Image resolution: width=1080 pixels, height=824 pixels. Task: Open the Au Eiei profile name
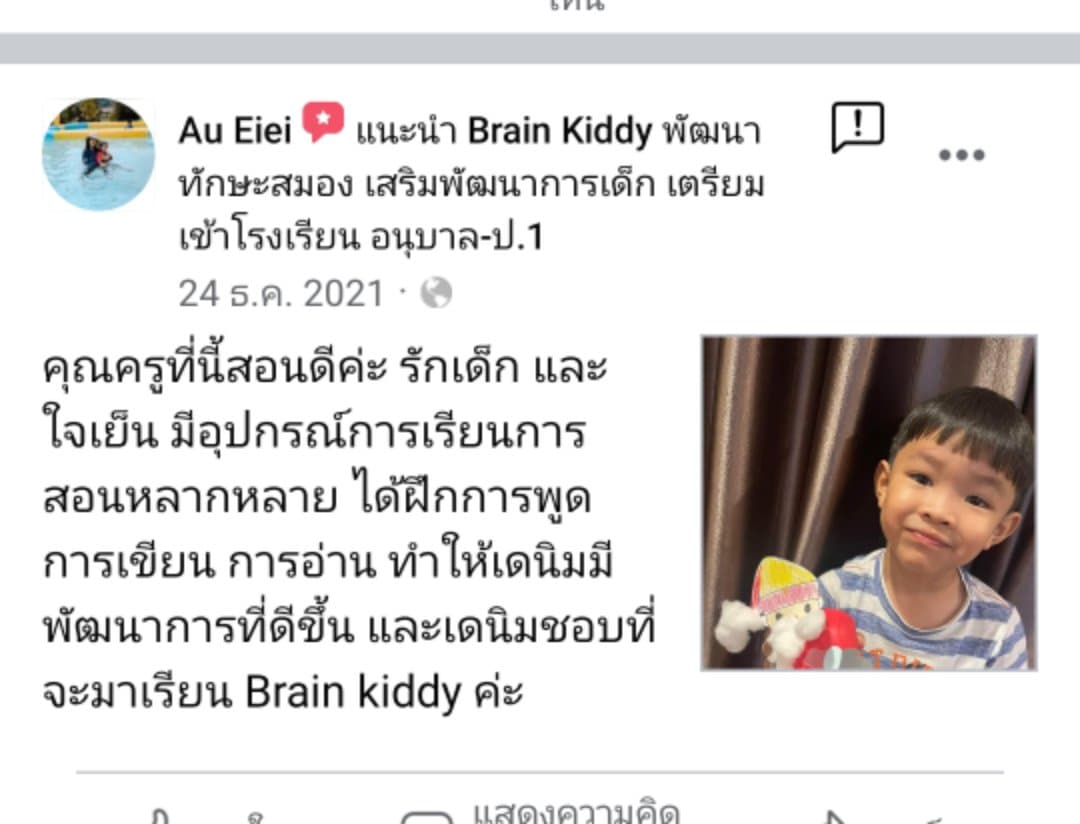click(x=235, y=130)
